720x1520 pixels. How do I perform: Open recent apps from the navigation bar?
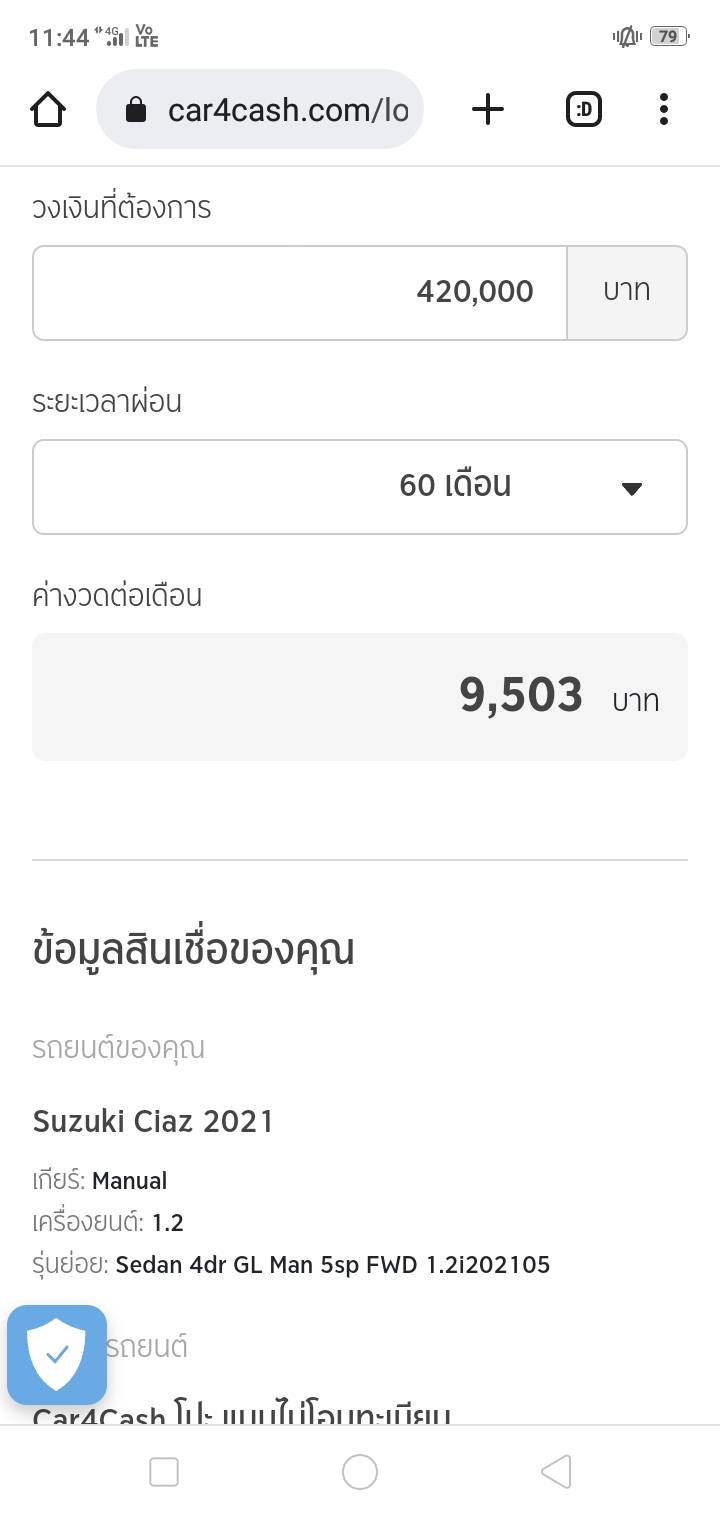click(x=164, y=1472)
